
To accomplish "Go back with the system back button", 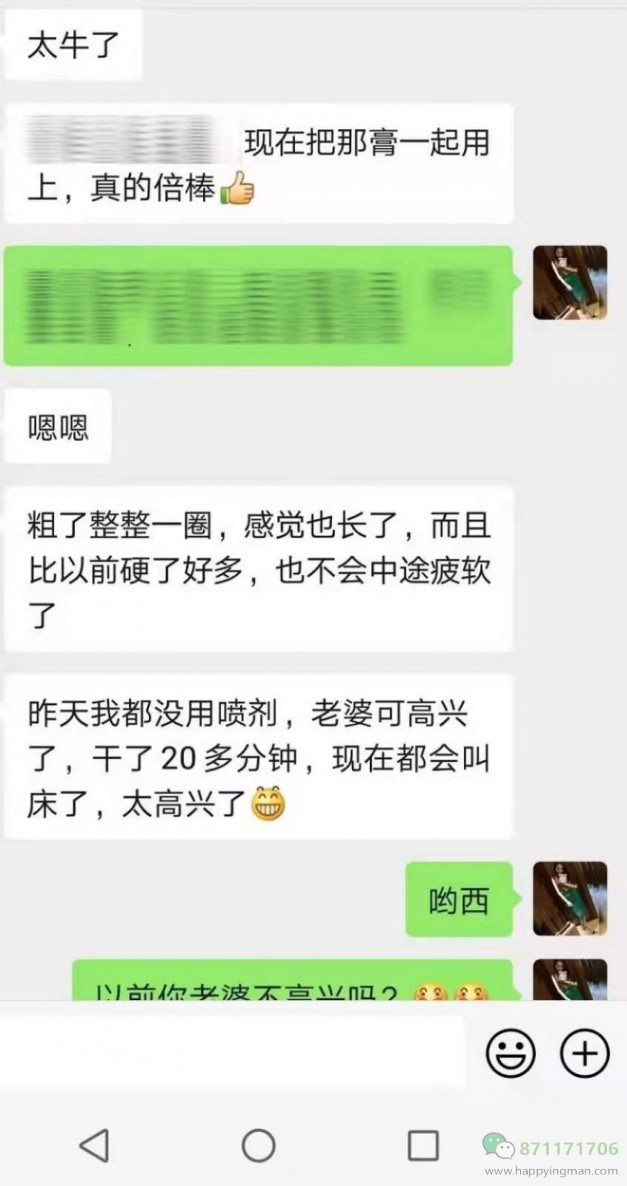I will point(94,1145).
